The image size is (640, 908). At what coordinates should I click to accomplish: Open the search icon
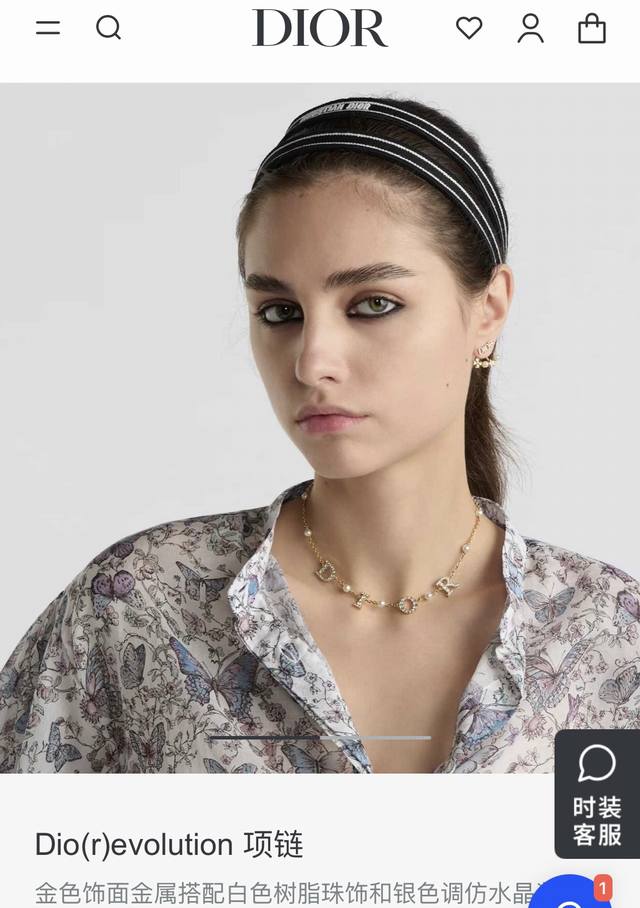click(108, 28)
